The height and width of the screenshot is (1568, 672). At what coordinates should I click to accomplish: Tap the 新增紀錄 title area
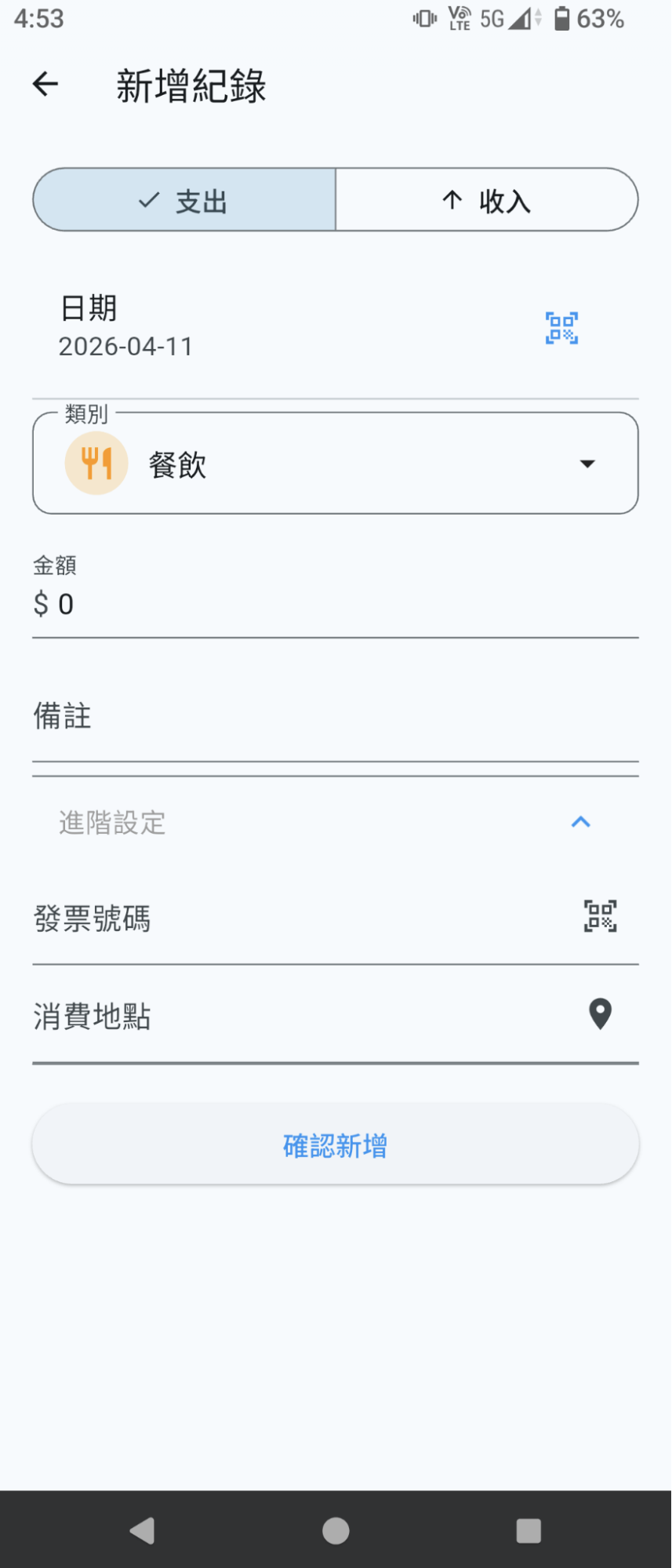(191, 86)
